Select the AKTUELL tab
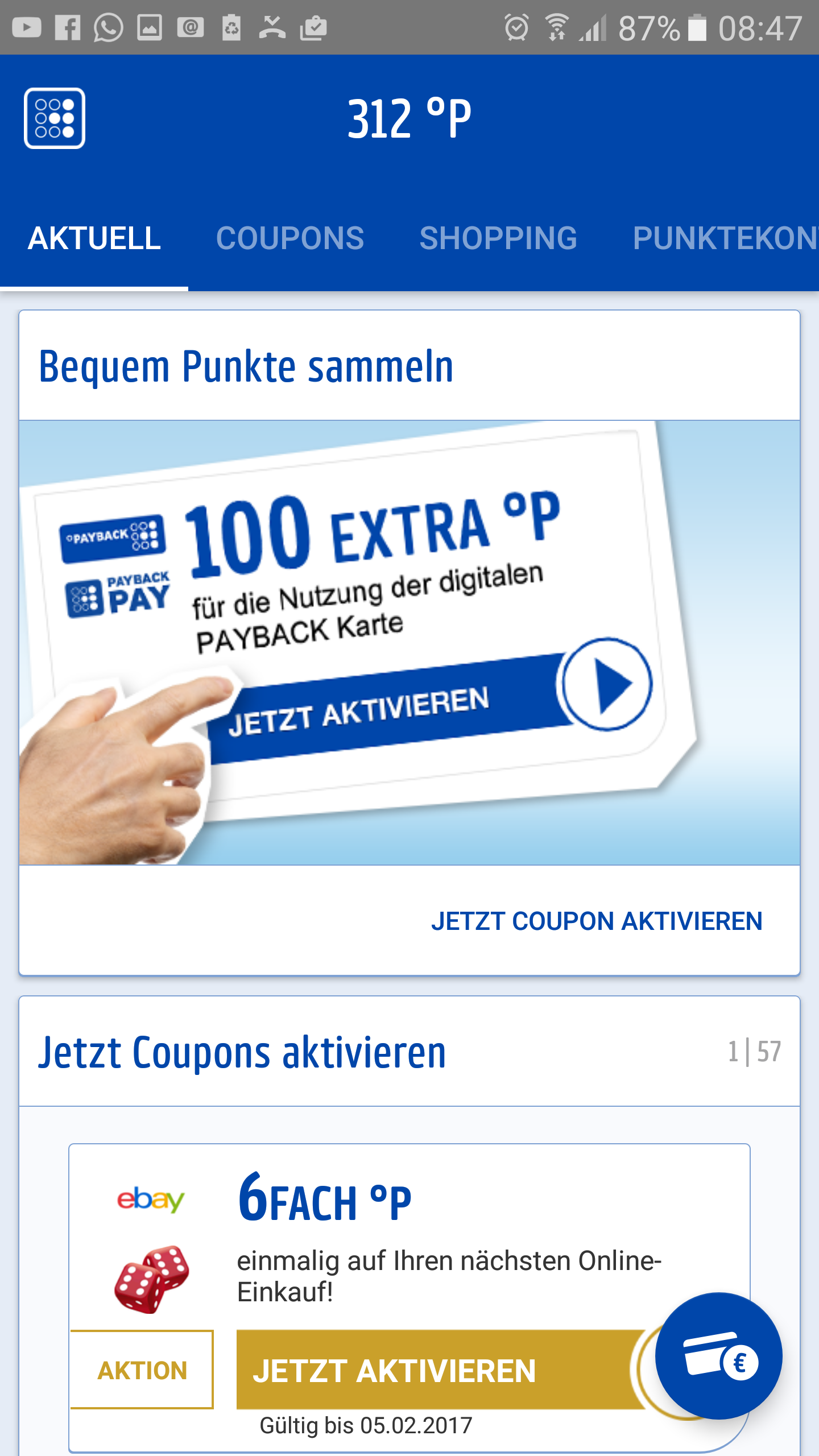The width and height of the screenshot is (819, 1456). [95, 239]
